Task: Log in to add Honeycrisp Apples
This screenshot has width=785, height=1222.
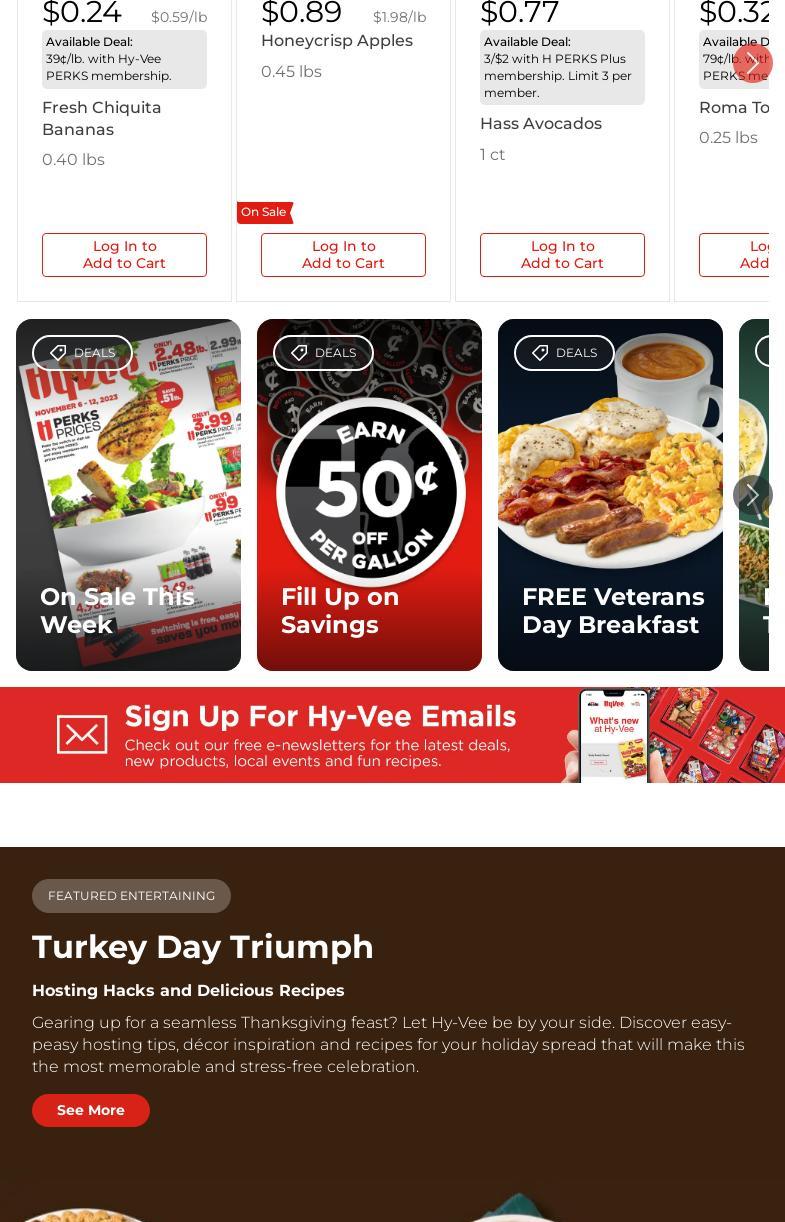Action: coord(343,255)
